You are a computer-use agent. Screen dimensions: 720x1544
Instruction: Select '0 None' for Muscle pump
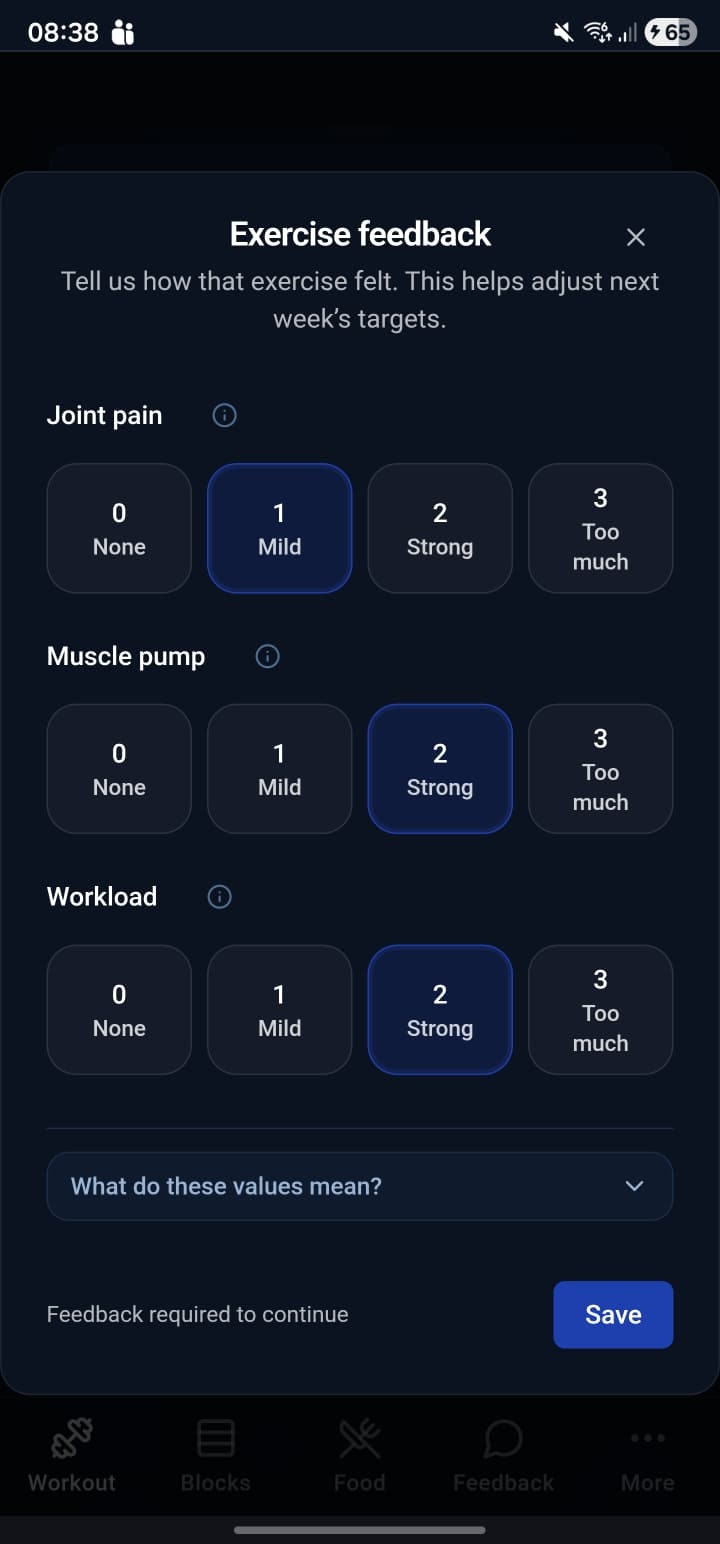(119, 769)
